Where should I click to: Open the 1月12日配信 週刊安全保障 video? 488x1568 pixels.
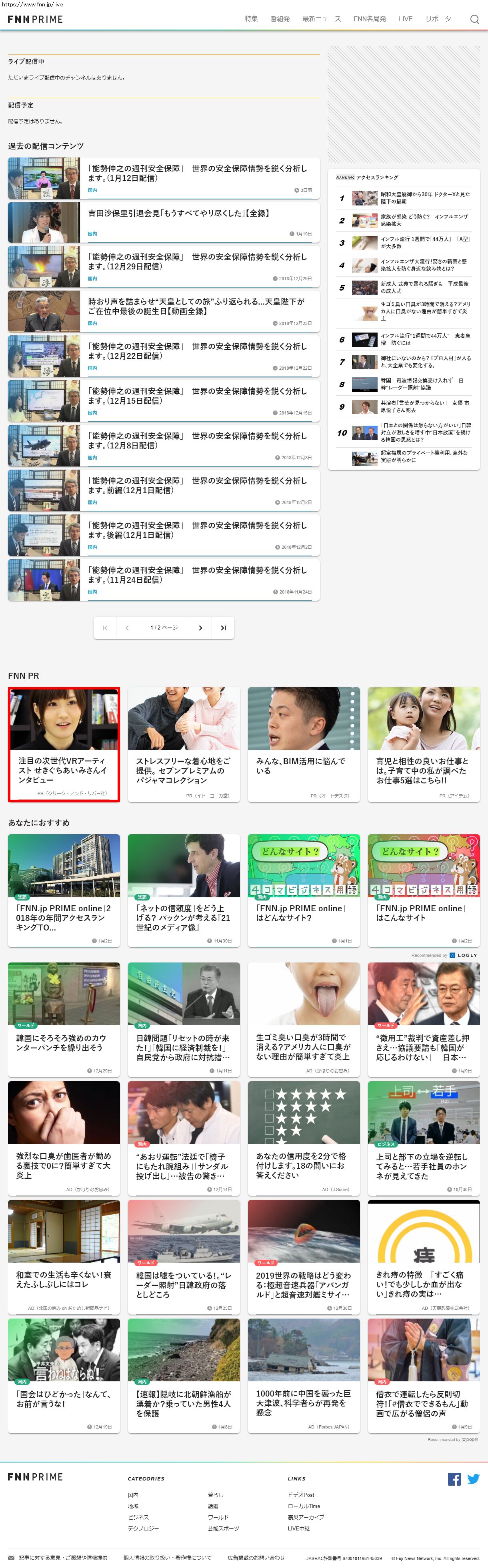[197, 173]
